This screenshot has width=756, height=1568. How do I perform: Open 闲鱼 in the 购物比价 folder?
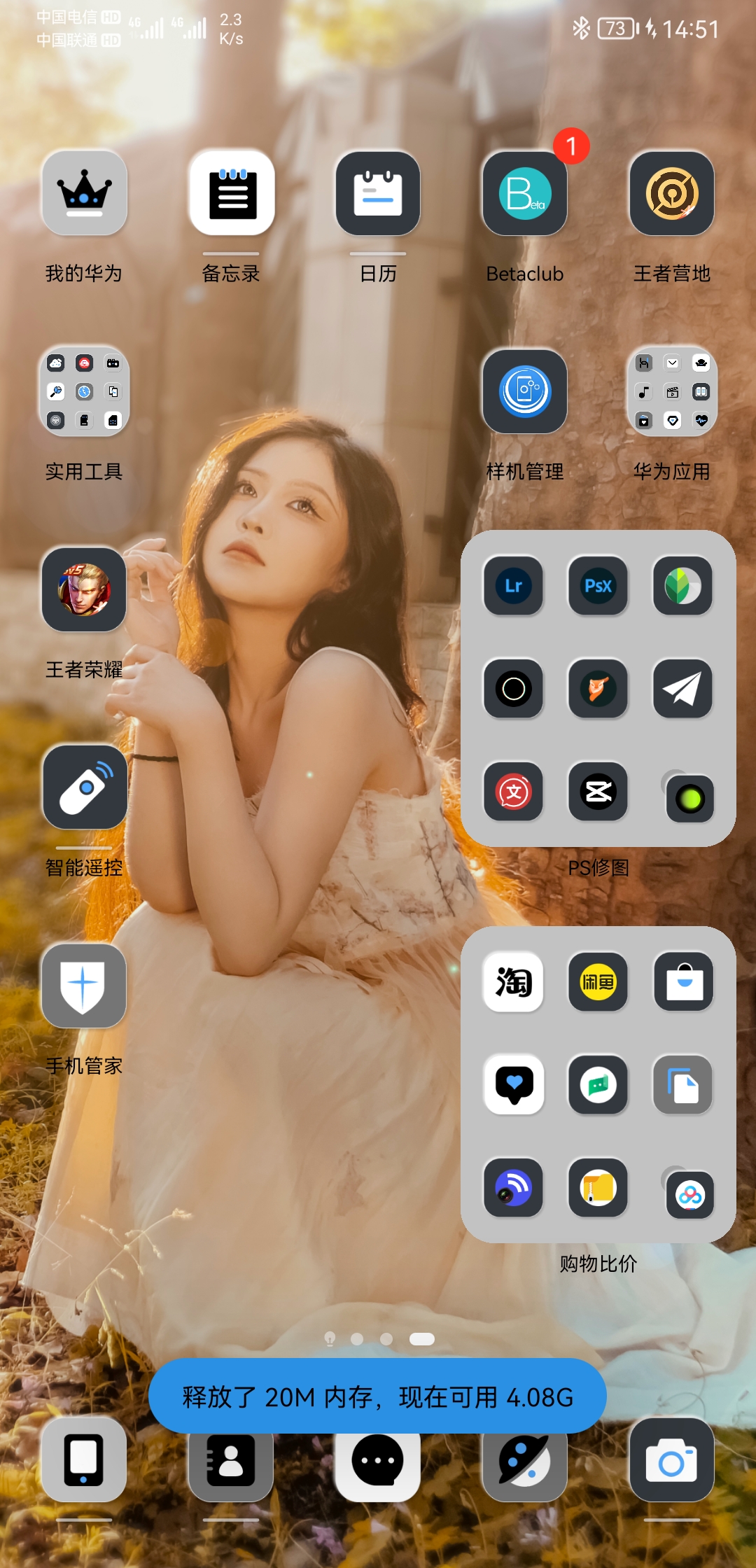click(598, 982)
